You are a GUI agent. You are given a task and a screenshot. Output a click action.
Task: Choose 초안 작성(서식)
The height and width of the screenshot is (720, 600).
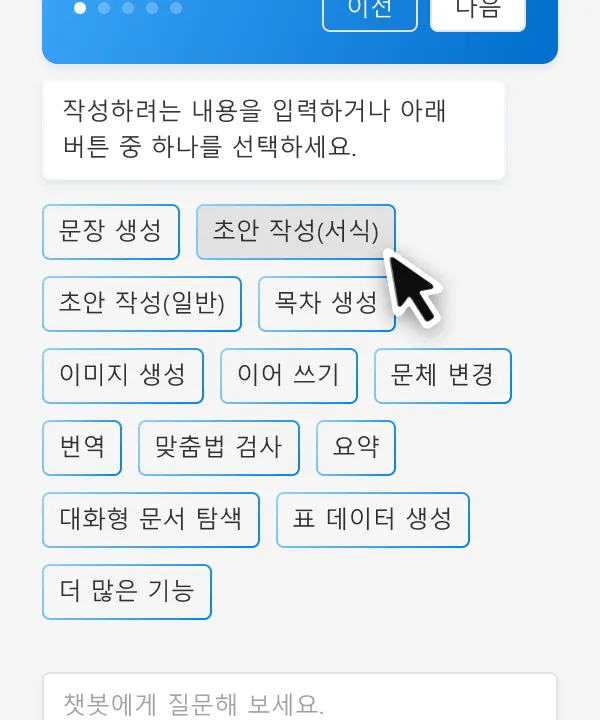295,232
